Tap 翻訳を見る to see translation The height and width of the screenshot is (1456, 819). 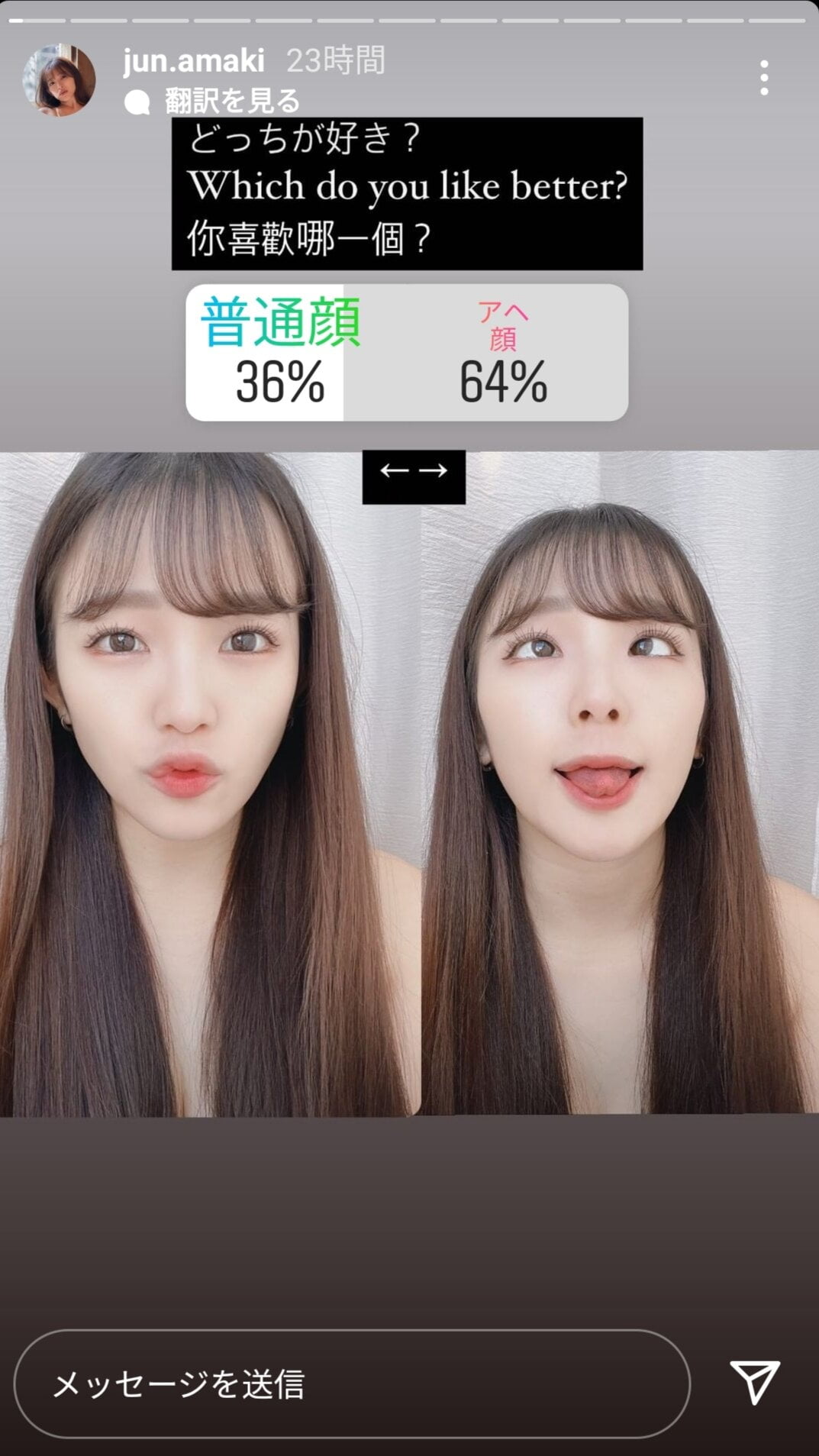point(231,101)
